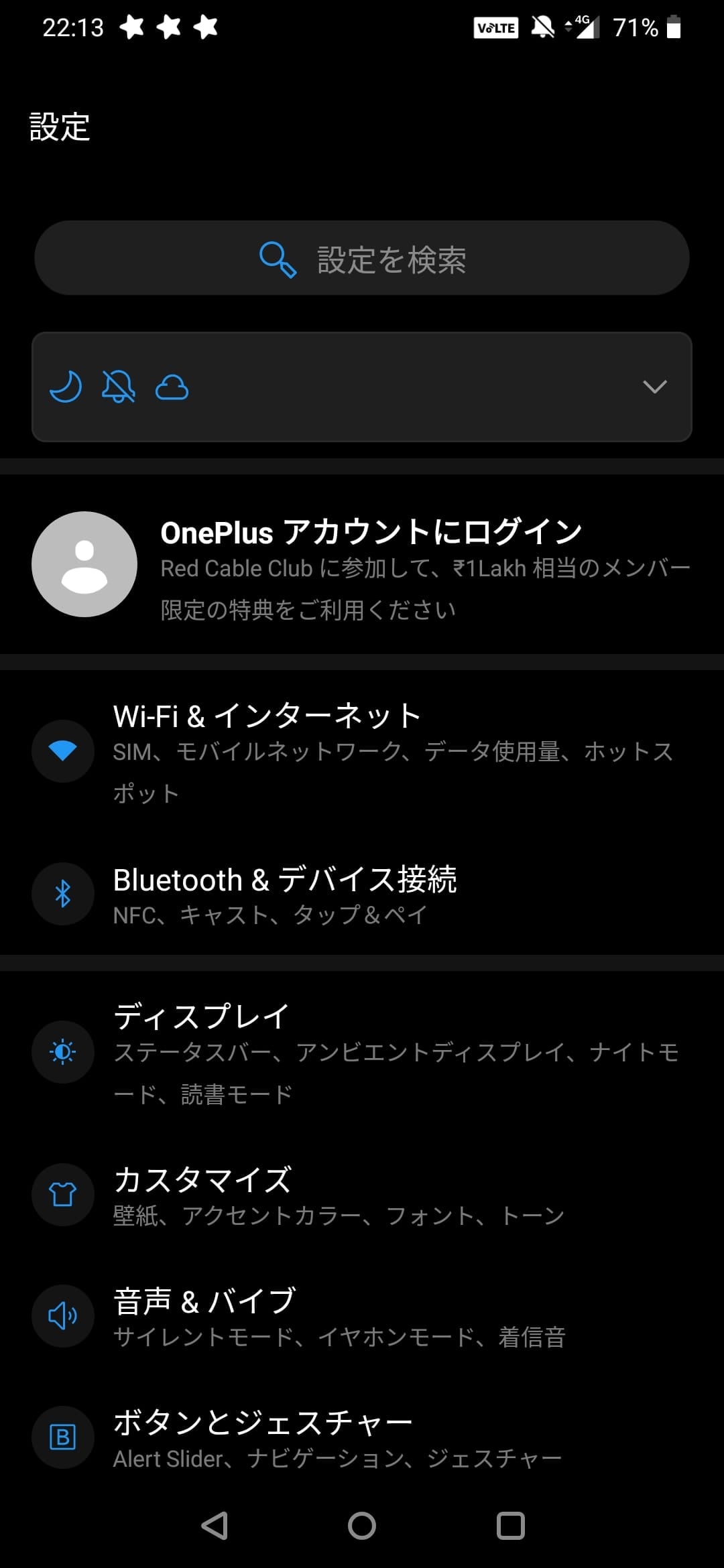The image size is (724, 1568).
Task: Open ディスプレイ settings
Action: (x=362, y=1053)
